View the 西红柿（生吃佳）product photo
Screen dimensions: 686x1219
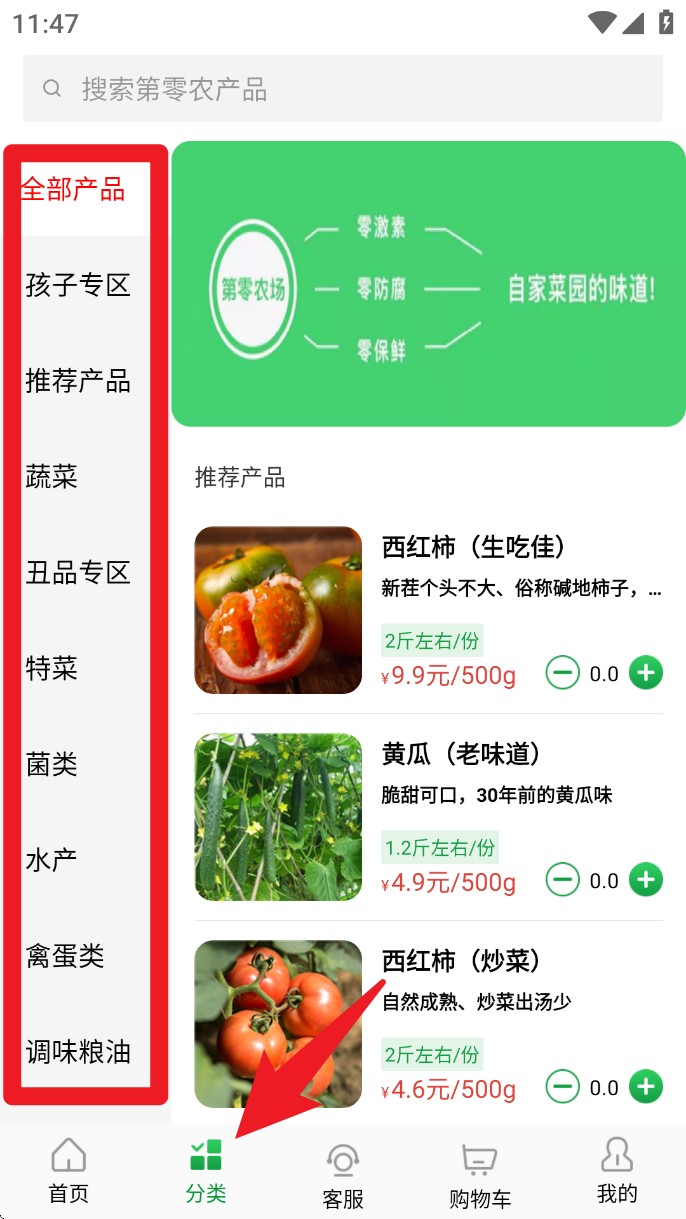pos(278,610)
